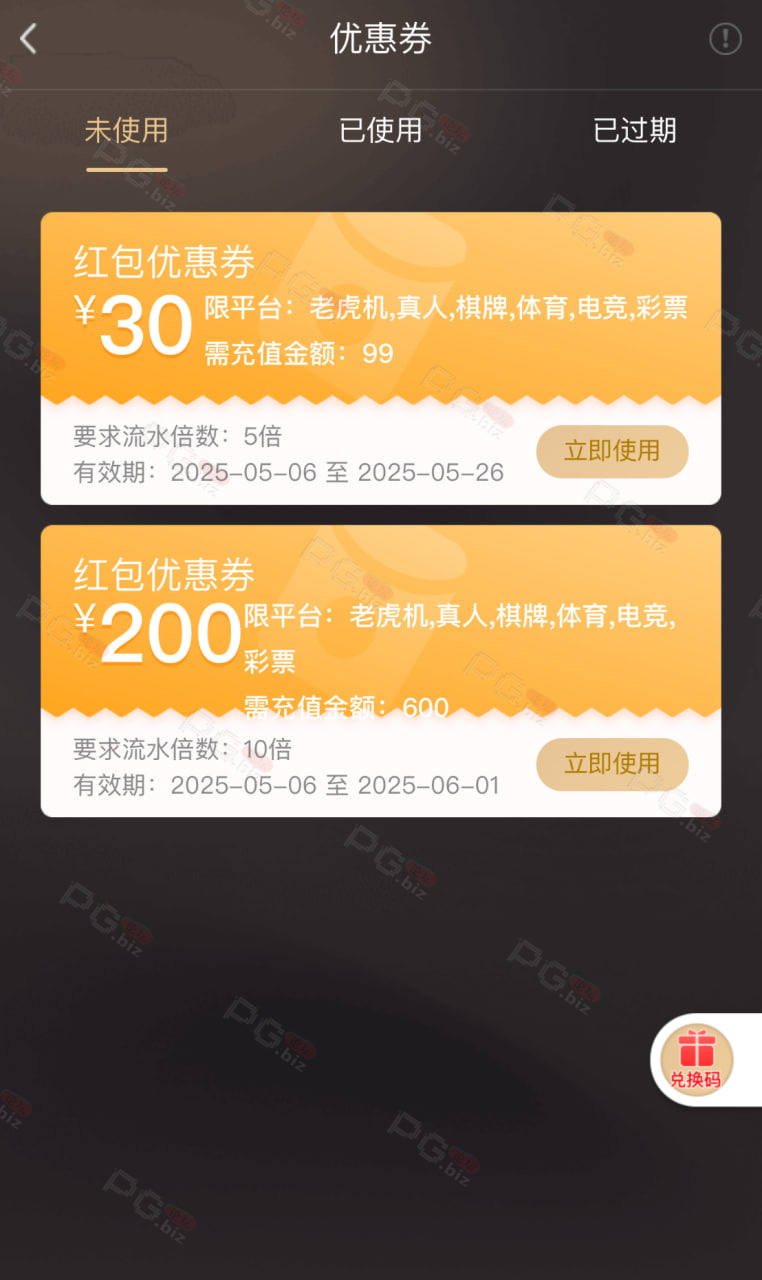Select the 未使用 tab
Viewport: 762px width, 1280px height.
(x=126, y=130)
